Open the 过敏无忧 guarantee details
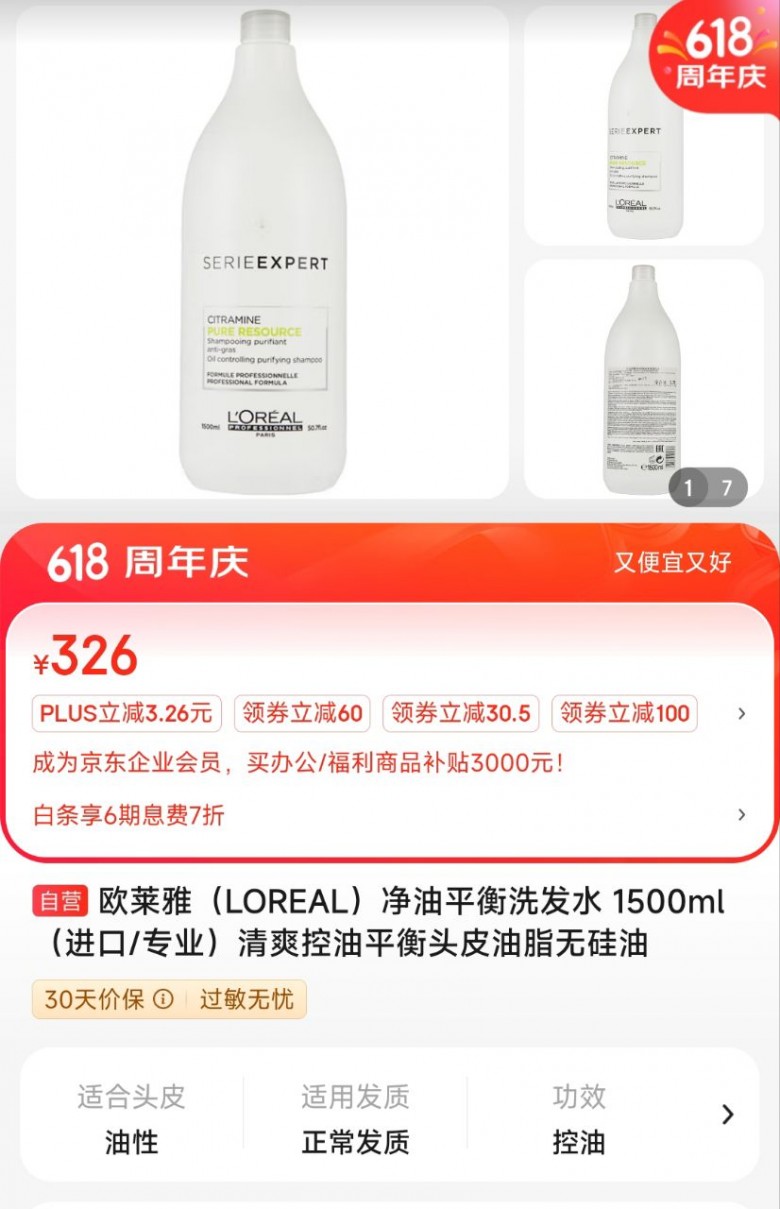Image resolution: width=780 pixels, height=1209 pixels. point(247,999)
